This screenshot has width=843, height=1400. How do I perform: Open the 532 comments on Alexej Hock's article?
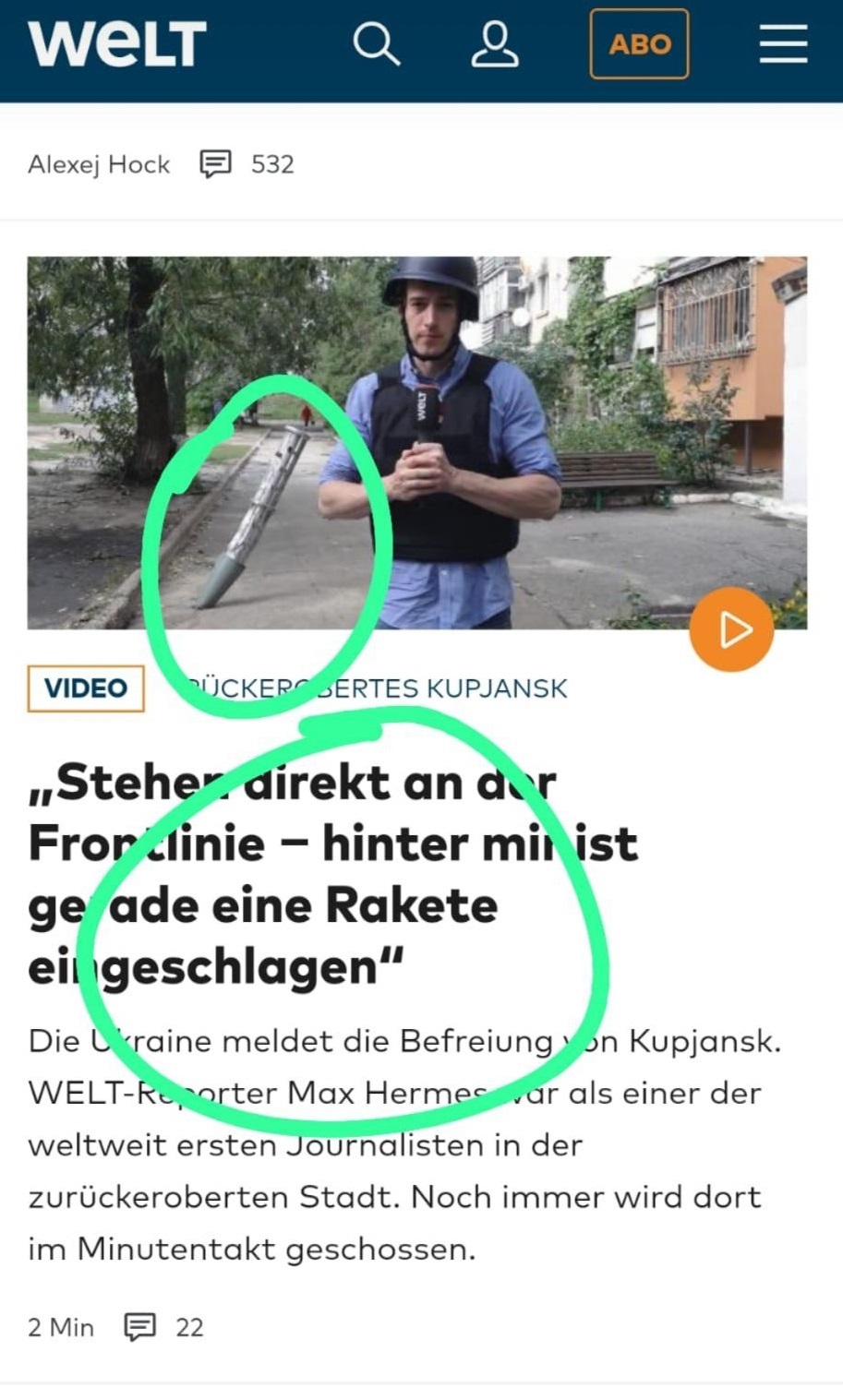click(247, 164)
